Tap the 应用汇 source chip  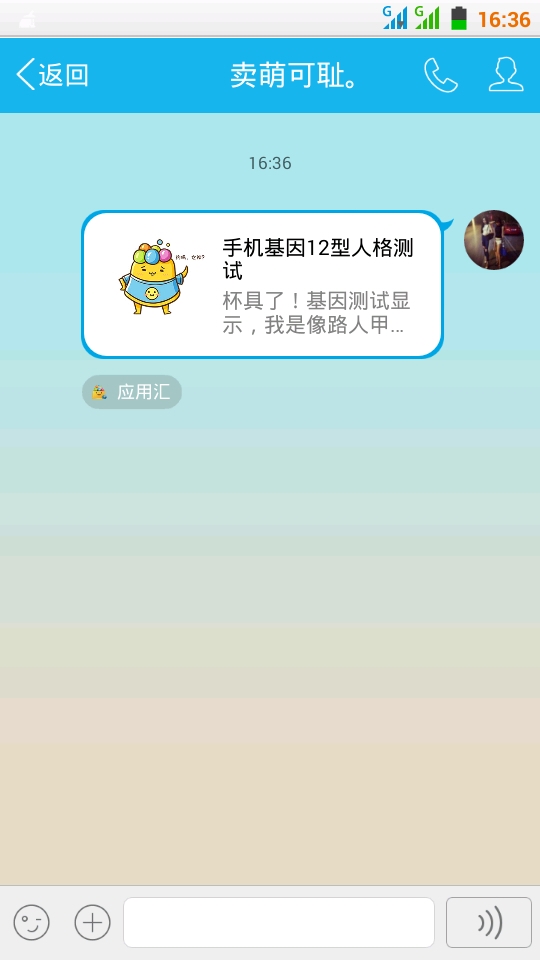[x=132, y=392]
